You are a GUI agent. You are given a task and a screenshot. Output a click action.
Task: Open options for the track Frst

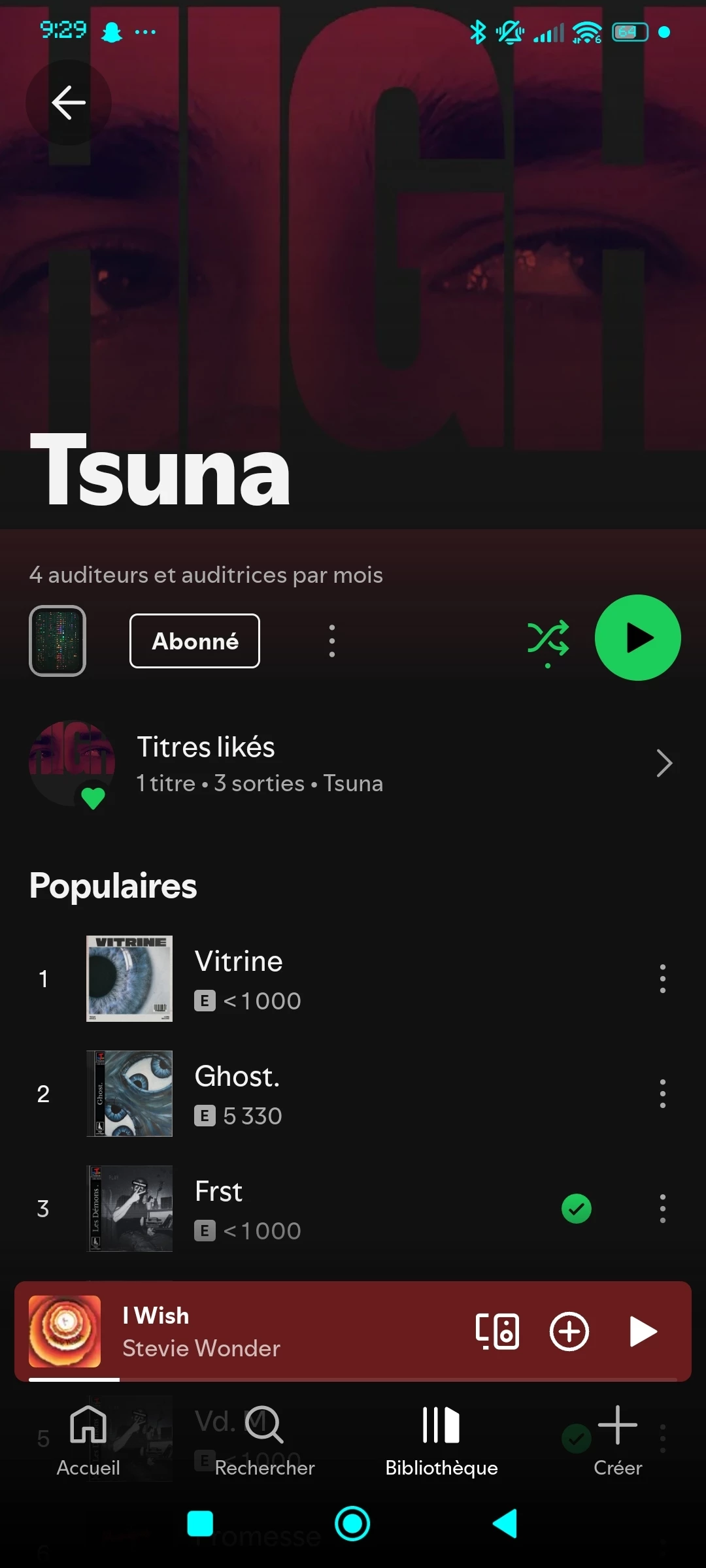tap(662, 1209)
